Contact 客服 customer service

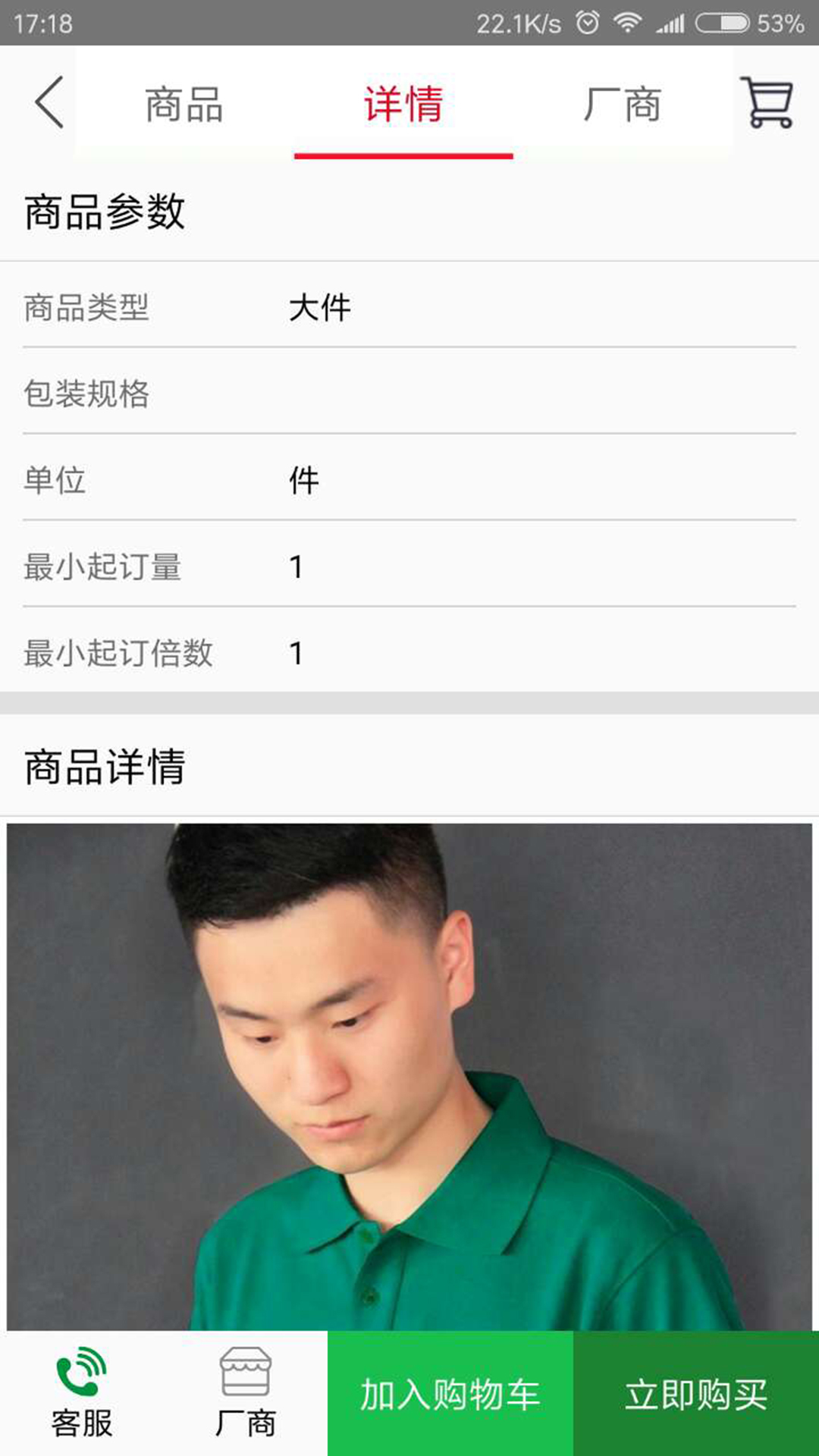(82, 1394)
